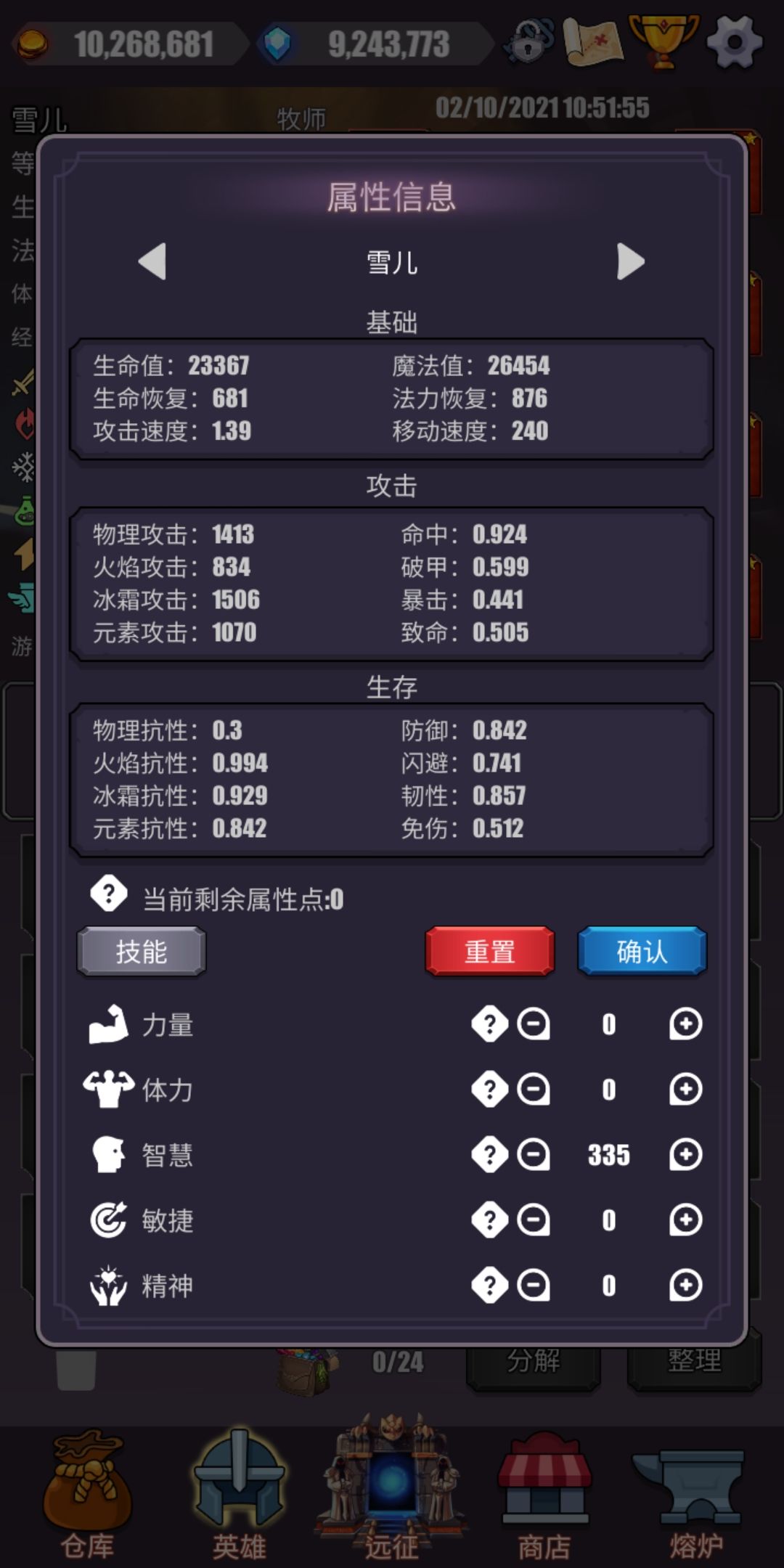
Task: Click the lock icon in top bar
Action: [528, 41]
